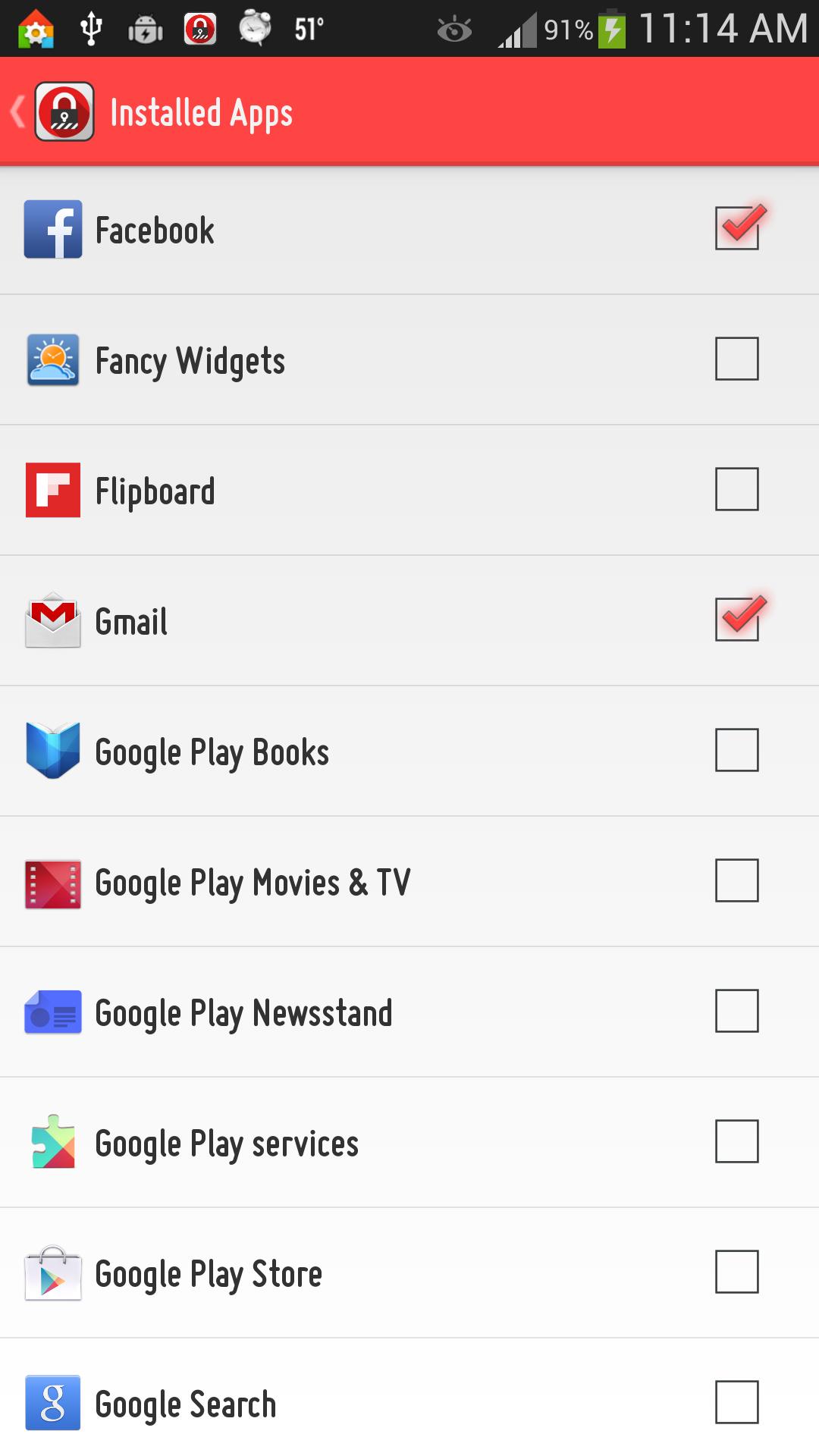Viewport: 819px width, 1456px height.
Task: Enable Google Play Movies & TV checkbox
Action: click(x=737, y=880)
